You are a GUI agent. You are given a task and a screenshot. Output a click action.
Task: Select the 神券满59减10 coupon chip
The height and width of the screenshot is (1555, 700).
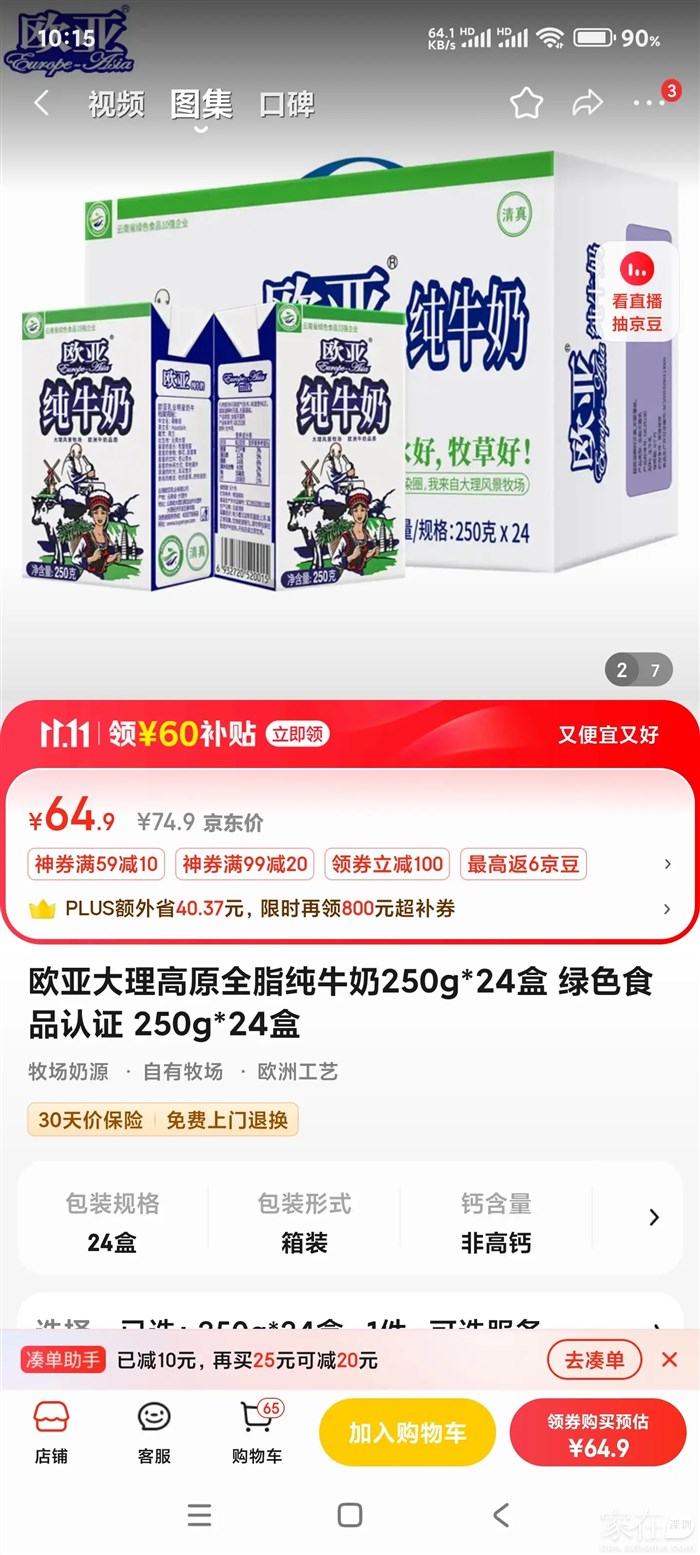click(97, 864)
